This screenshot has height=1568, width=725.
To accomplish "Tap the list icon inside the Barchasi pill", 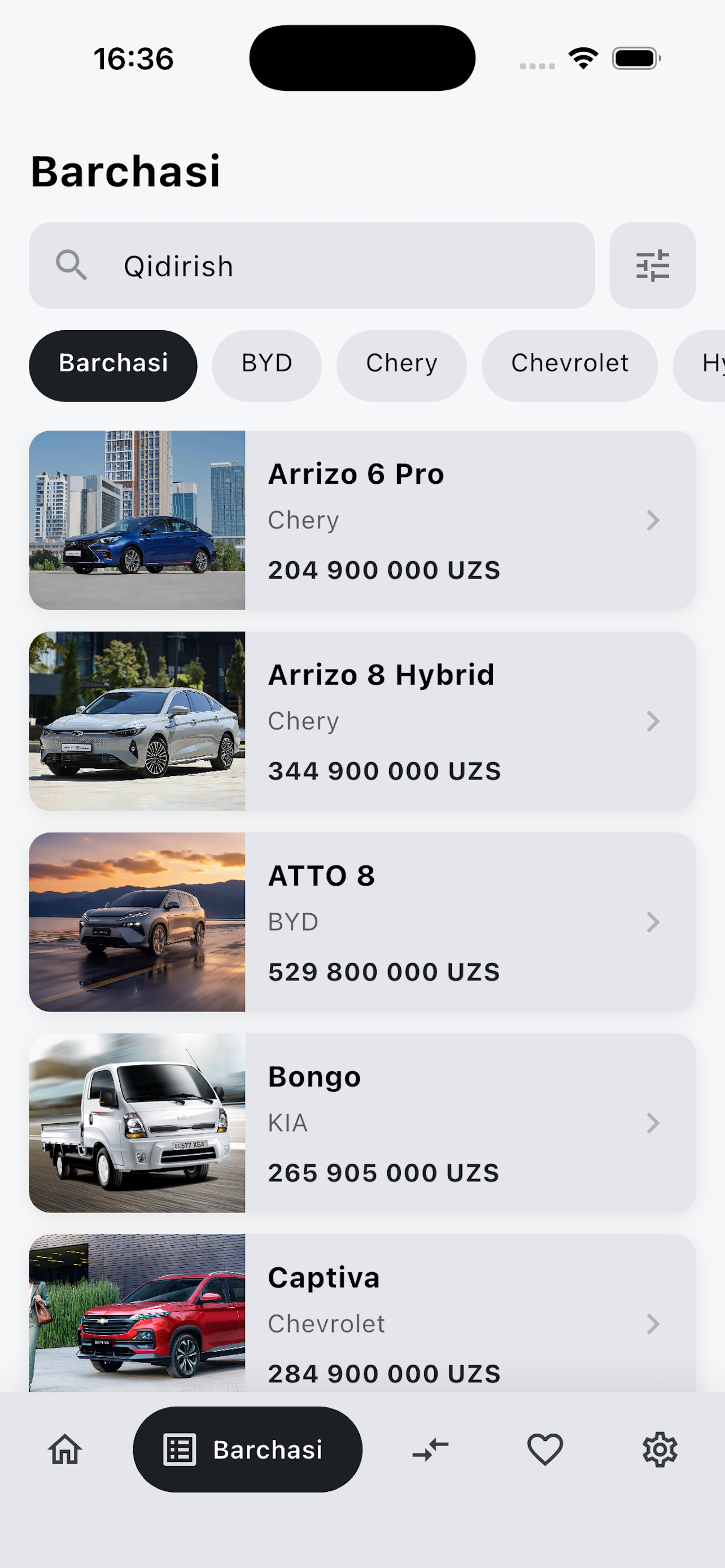I will [180, 1449].
